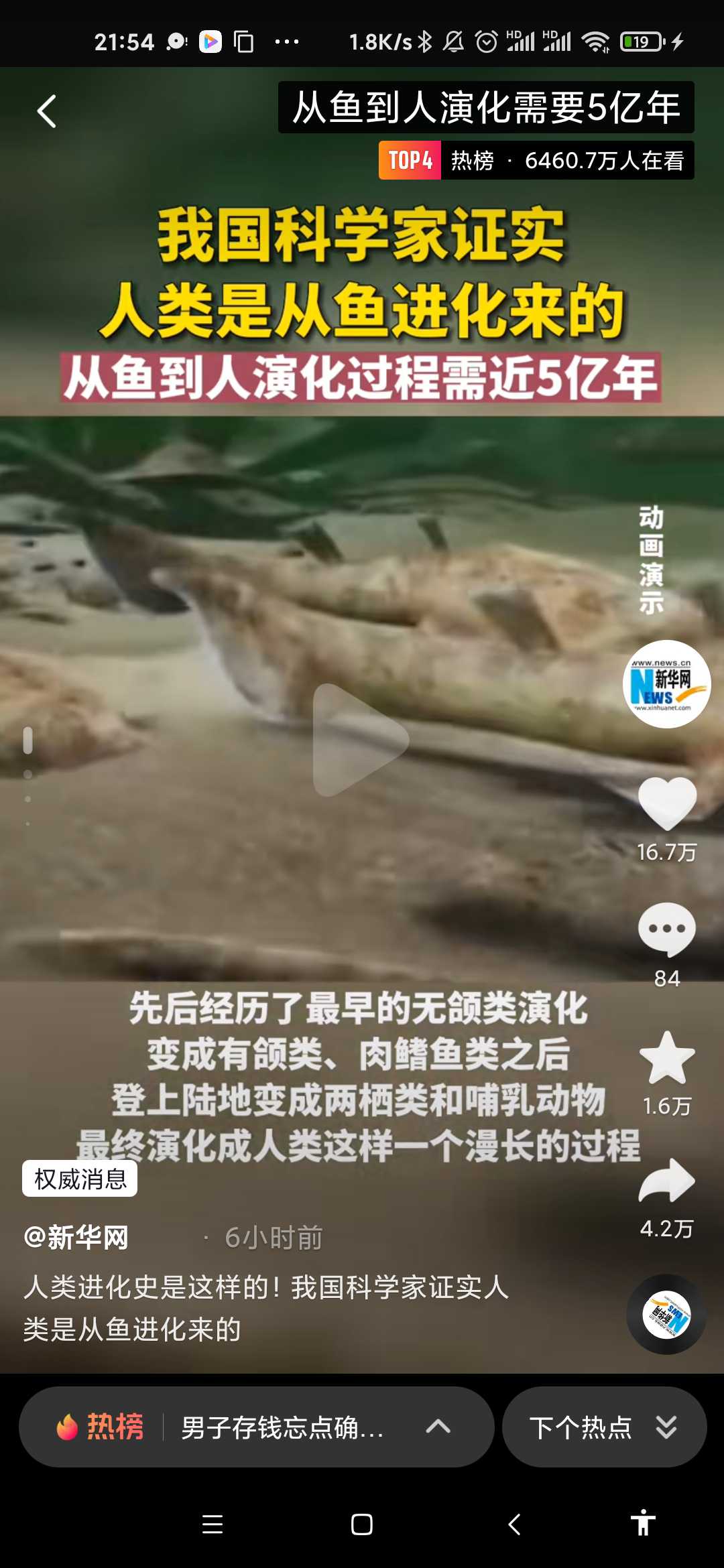Open 新华网 profile avatar
724x1568 pixels.
[666, 684]
